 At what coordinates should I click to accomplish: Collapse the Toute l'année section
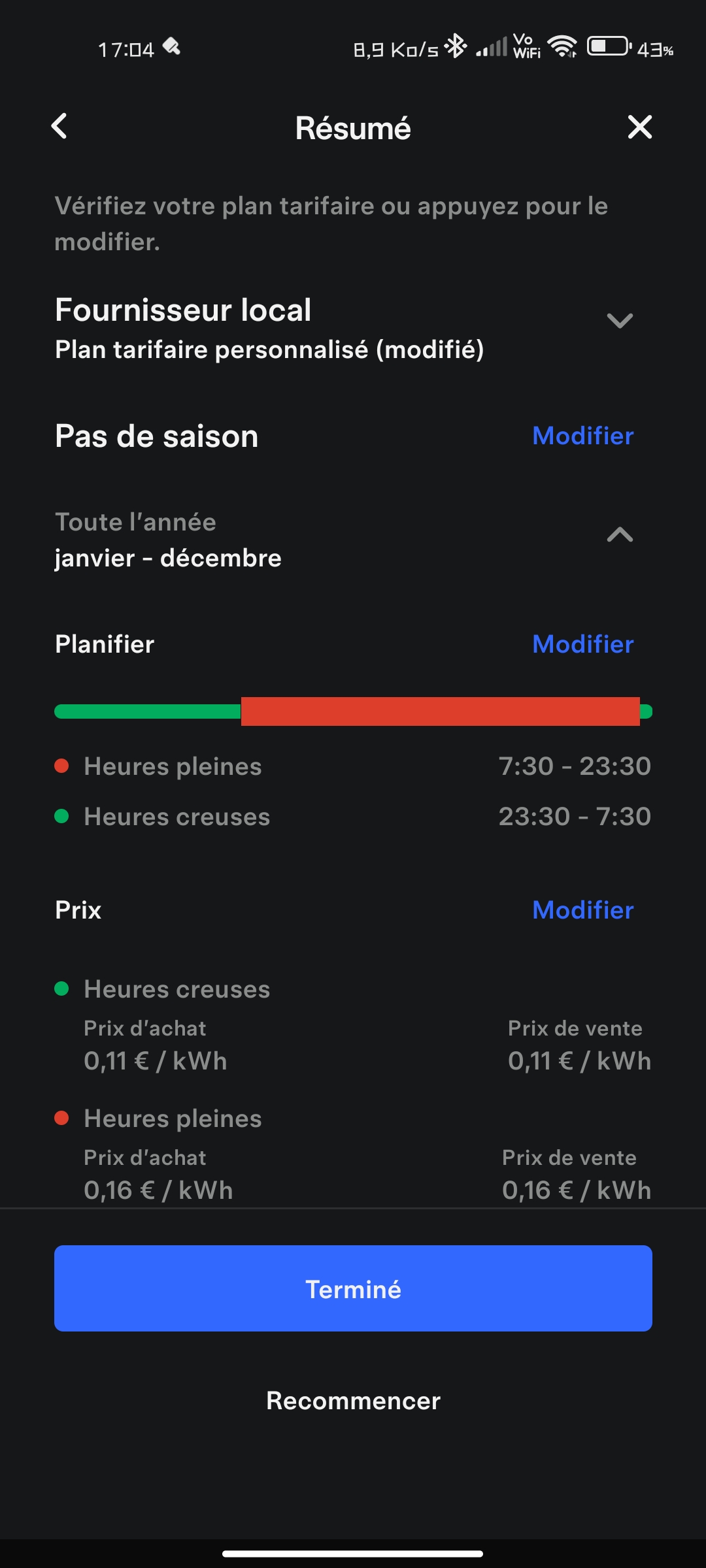coord(619,534)
